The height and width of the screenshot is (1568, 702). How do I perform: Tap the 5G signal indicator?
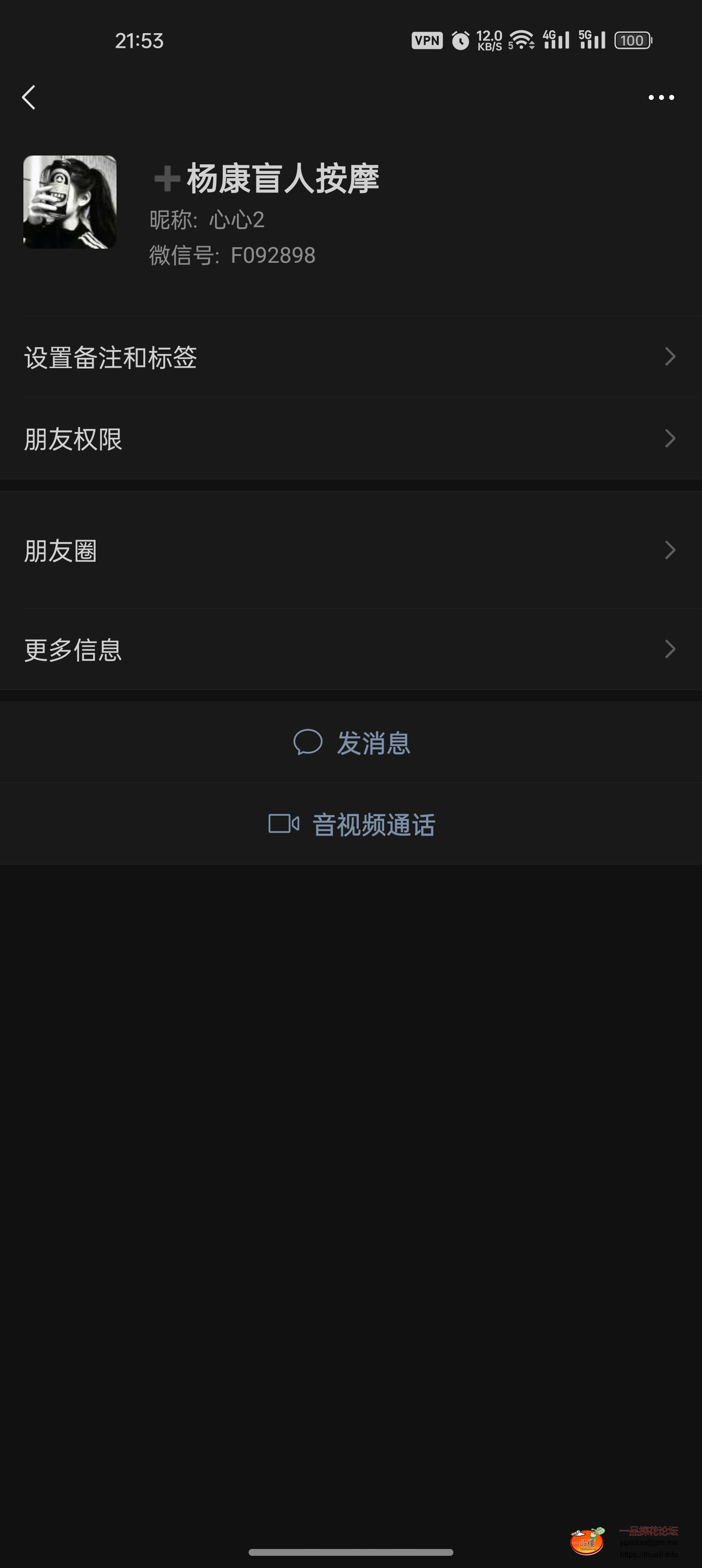pos(592,40)
